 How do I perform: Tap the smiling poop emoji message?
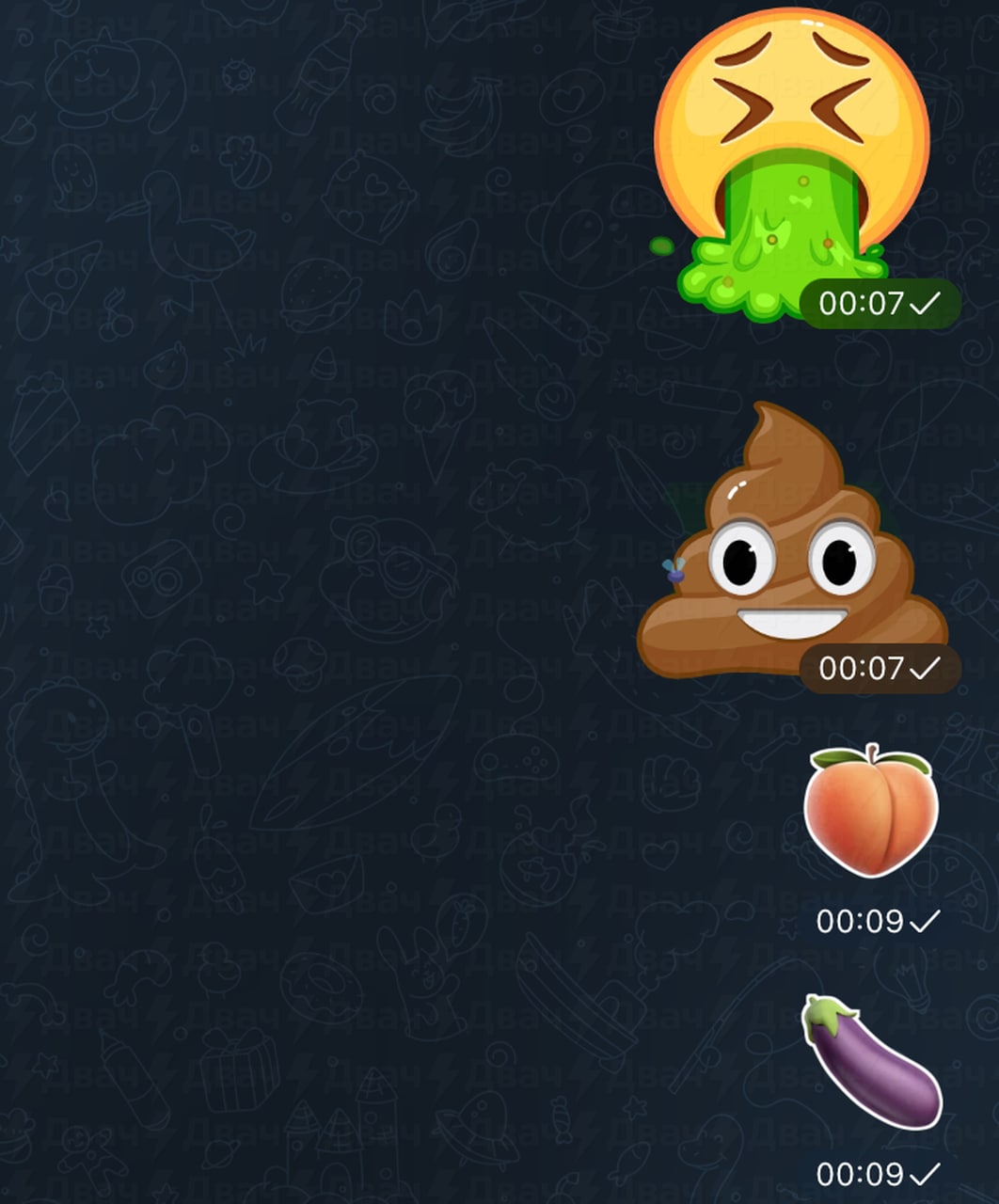pyautogui.click(x=792, y=540)
